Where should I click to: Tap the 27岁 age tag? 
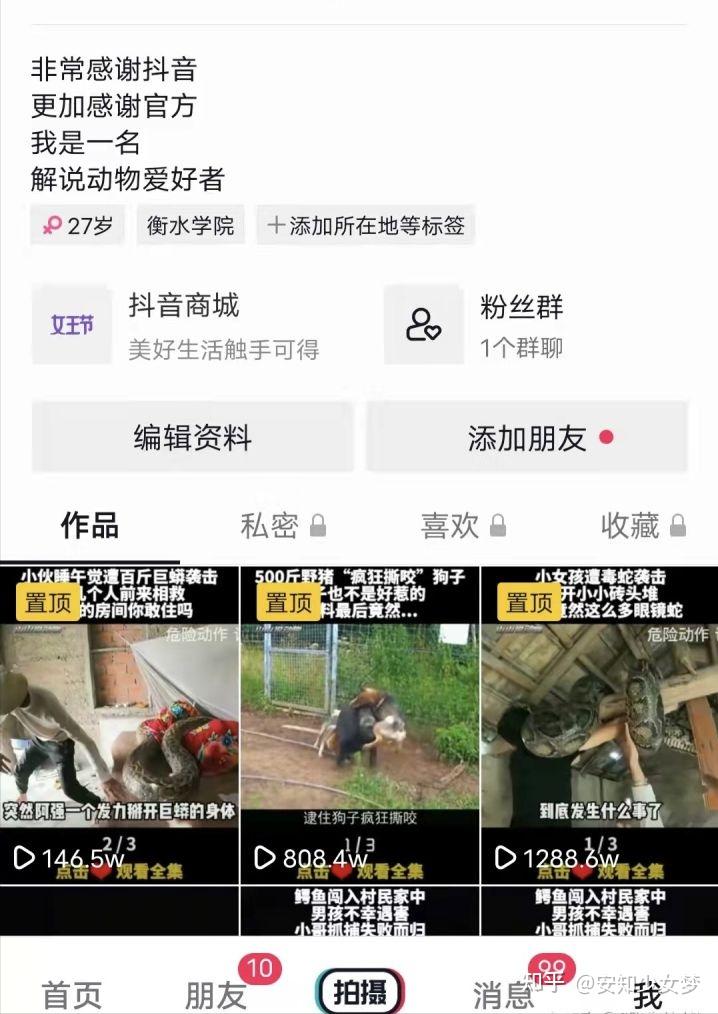click(x=78, y=225)
